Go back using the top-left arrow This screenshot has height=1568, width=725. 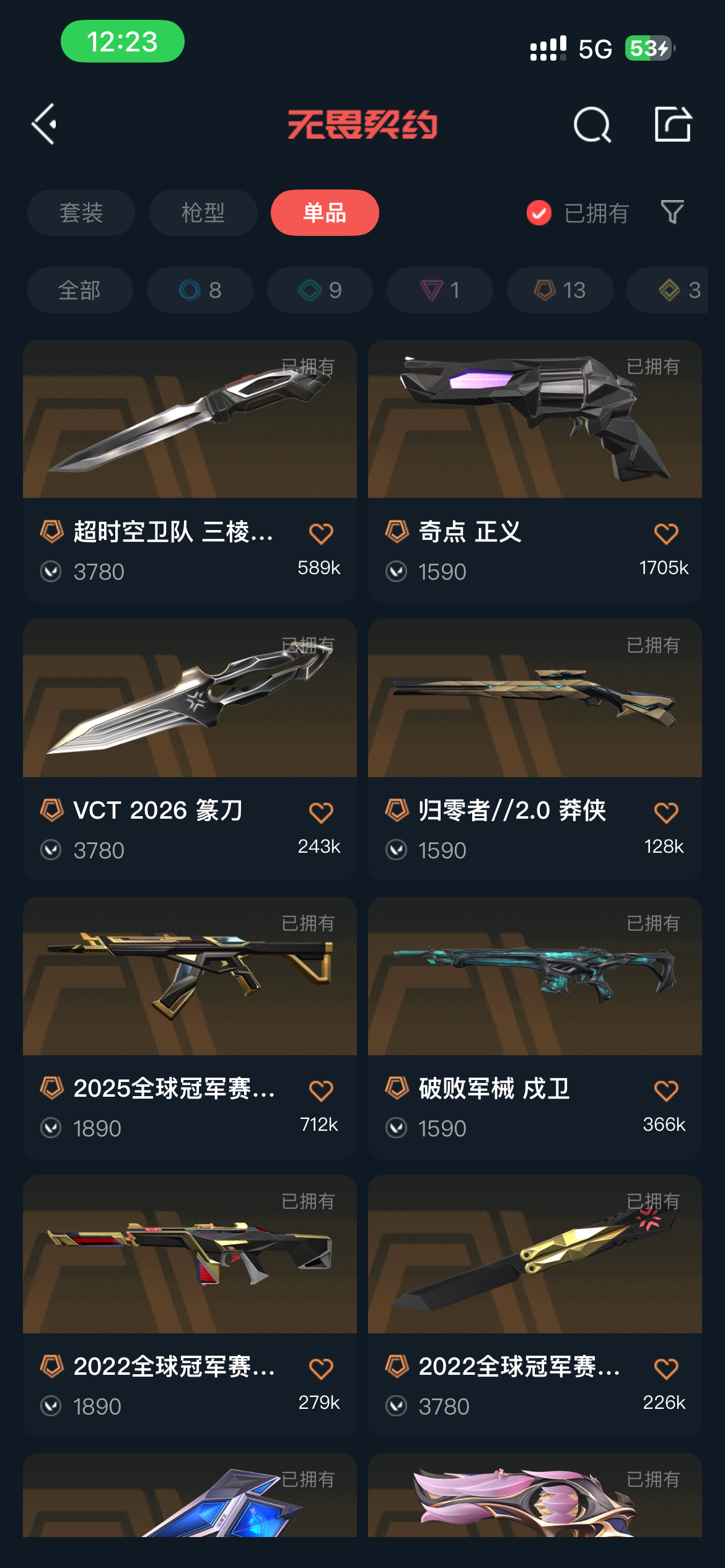pyautogui.click(x=45, y=124)
